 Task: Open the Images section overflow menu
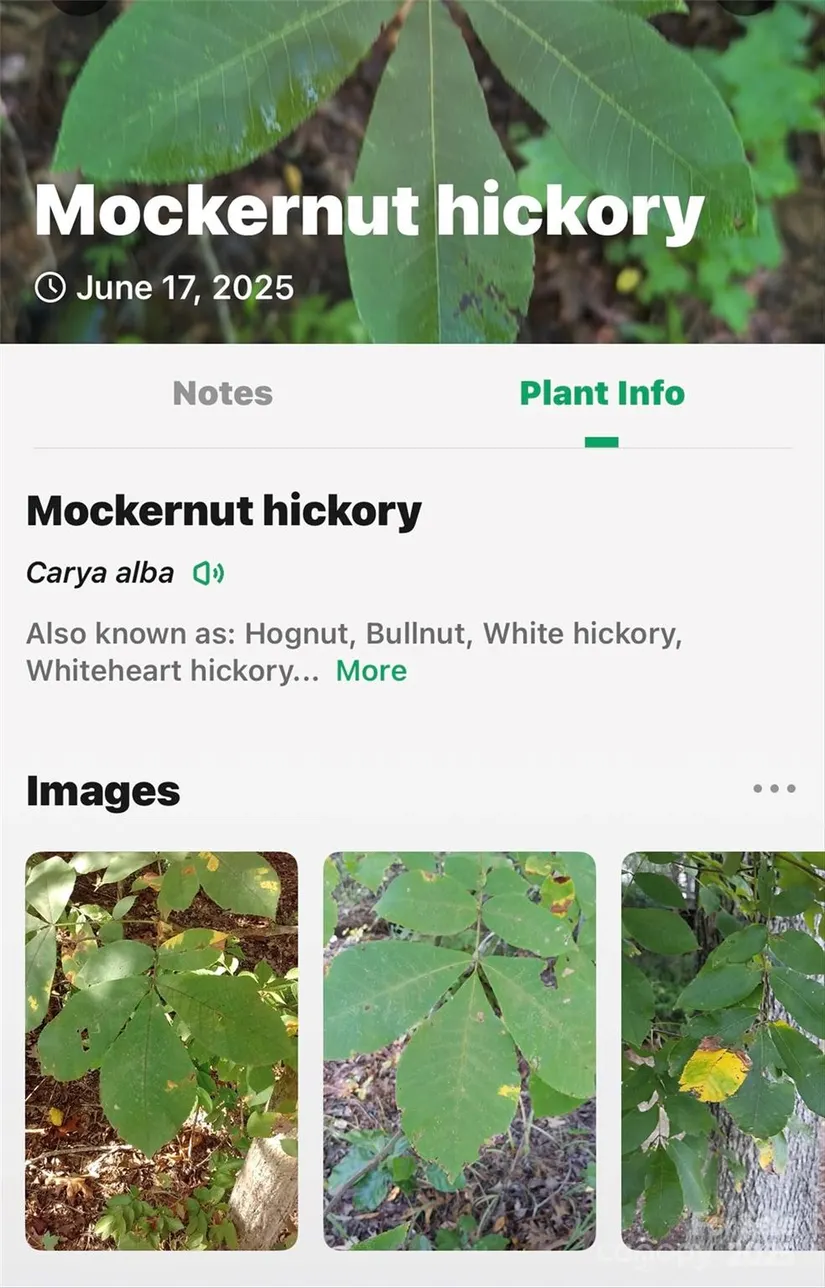point(774,789)
